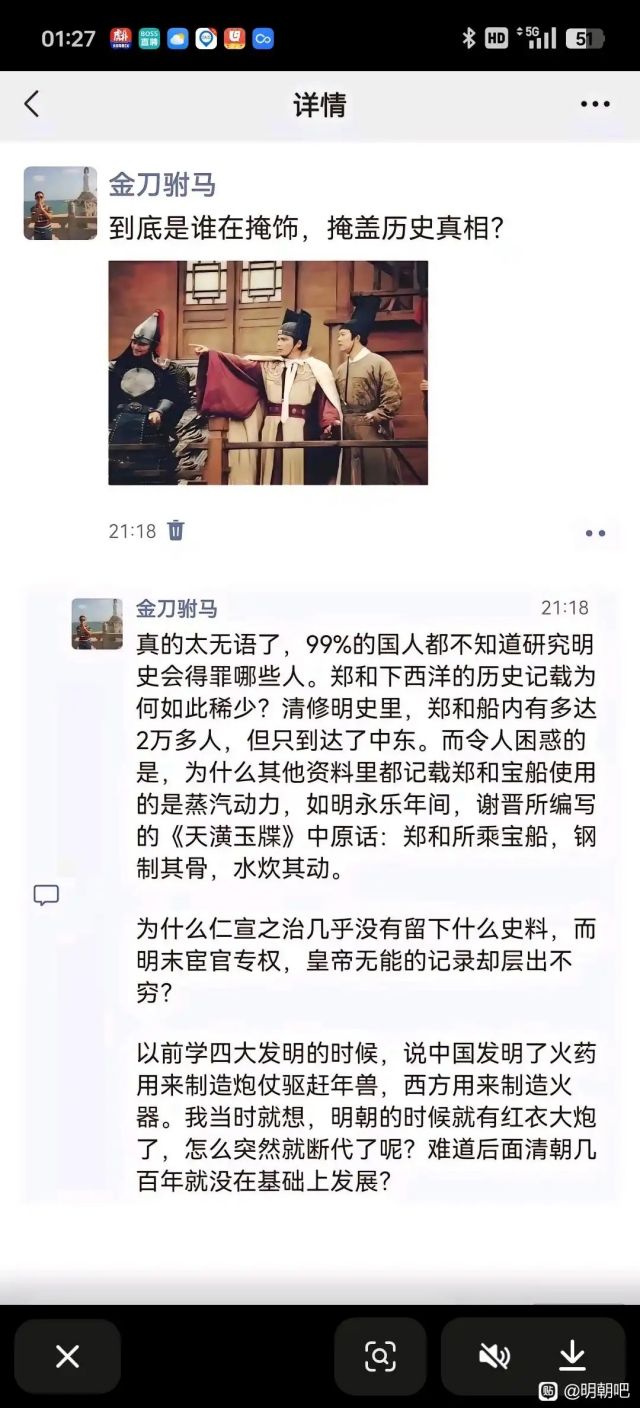Screen dimensions: 640x1408
Task: Open the like and comment two-dot menu
Action: click(x=595, y=533)
